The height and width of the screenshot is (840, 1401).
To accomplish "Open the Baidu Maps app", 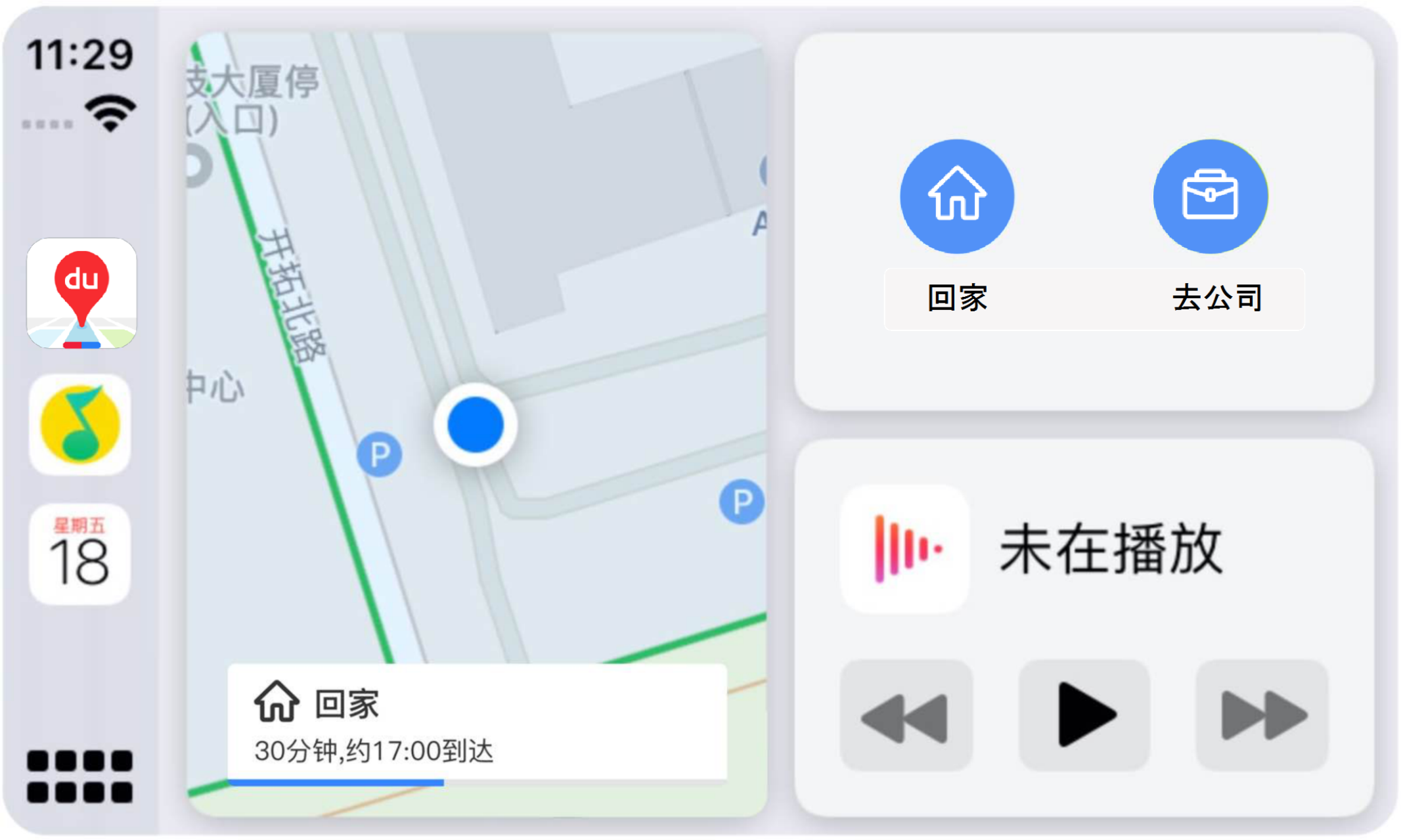I will pyautogui.click(x=81, y=293).
